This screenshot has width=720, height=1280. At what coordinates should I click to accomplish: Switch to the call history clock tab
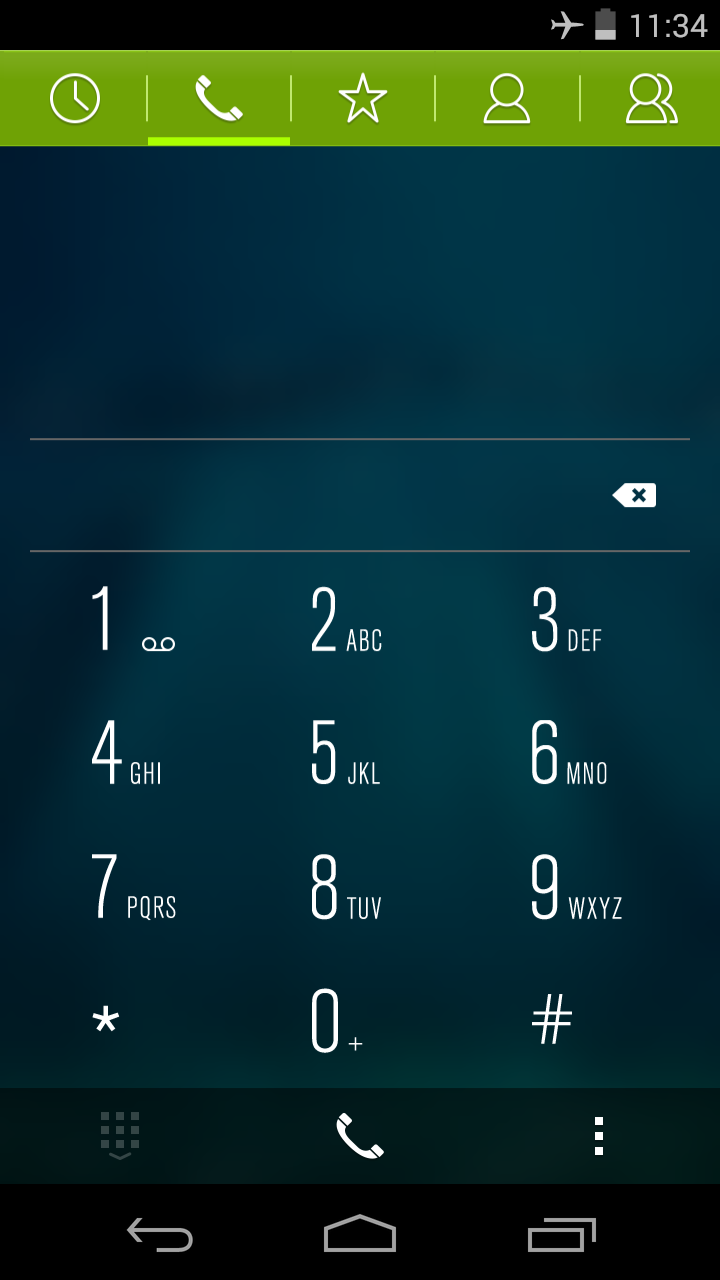pyautogui.click(x=75, y=99)
